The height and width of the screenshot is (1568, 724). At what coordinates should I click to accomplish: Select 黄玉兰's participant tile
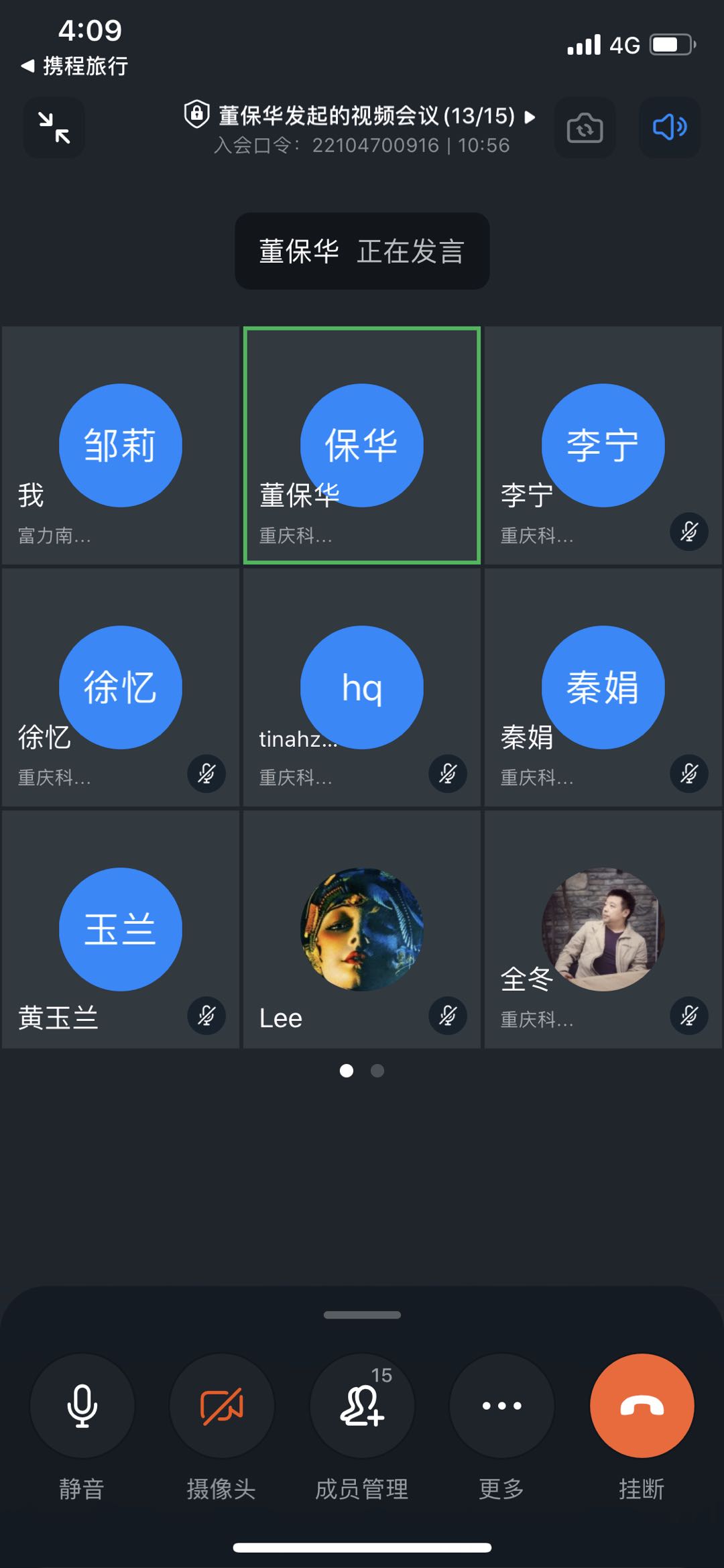click(121, 929)
